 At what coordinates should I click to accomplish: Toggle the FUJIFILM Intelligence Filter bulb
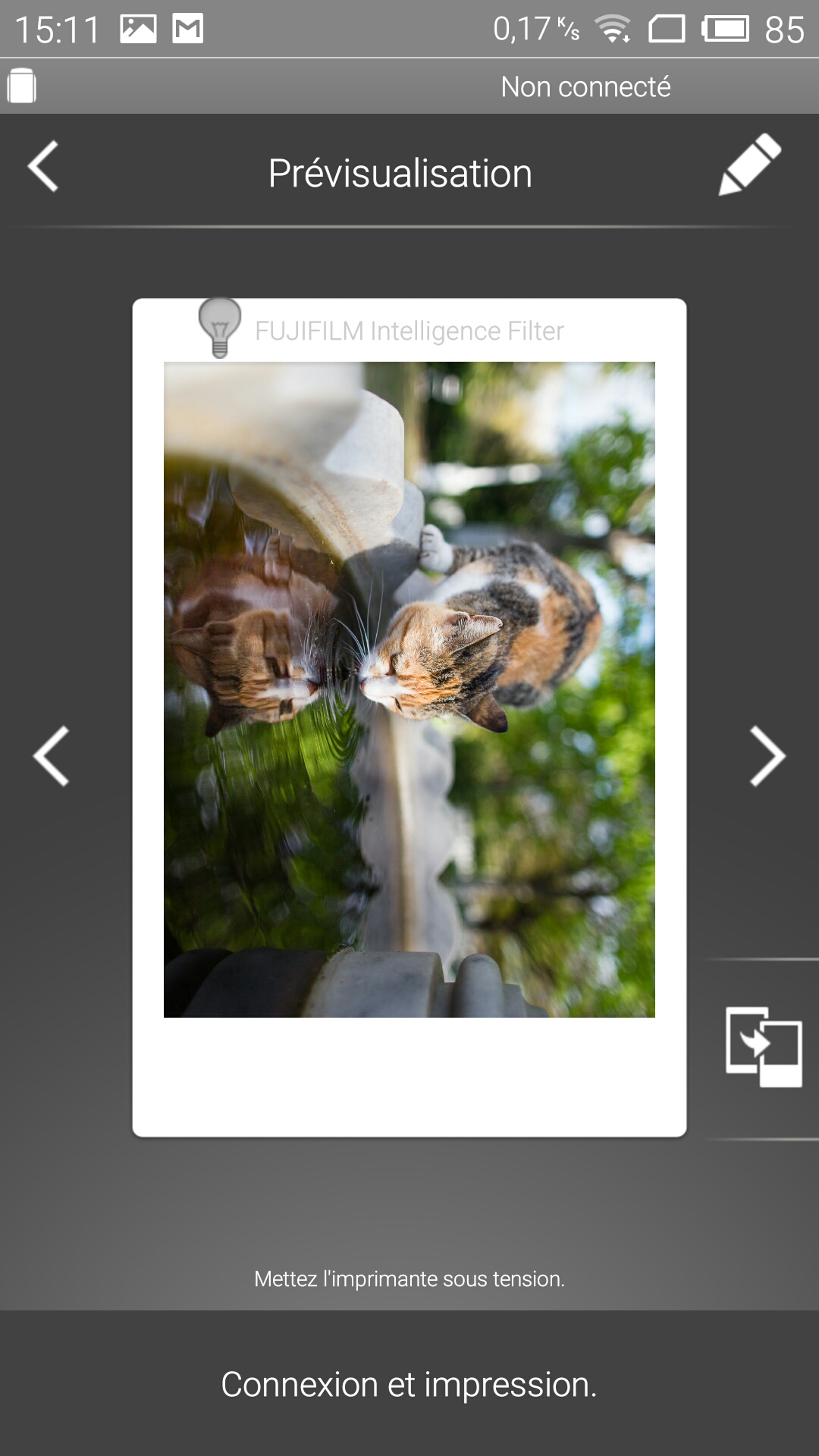point(220,328)
